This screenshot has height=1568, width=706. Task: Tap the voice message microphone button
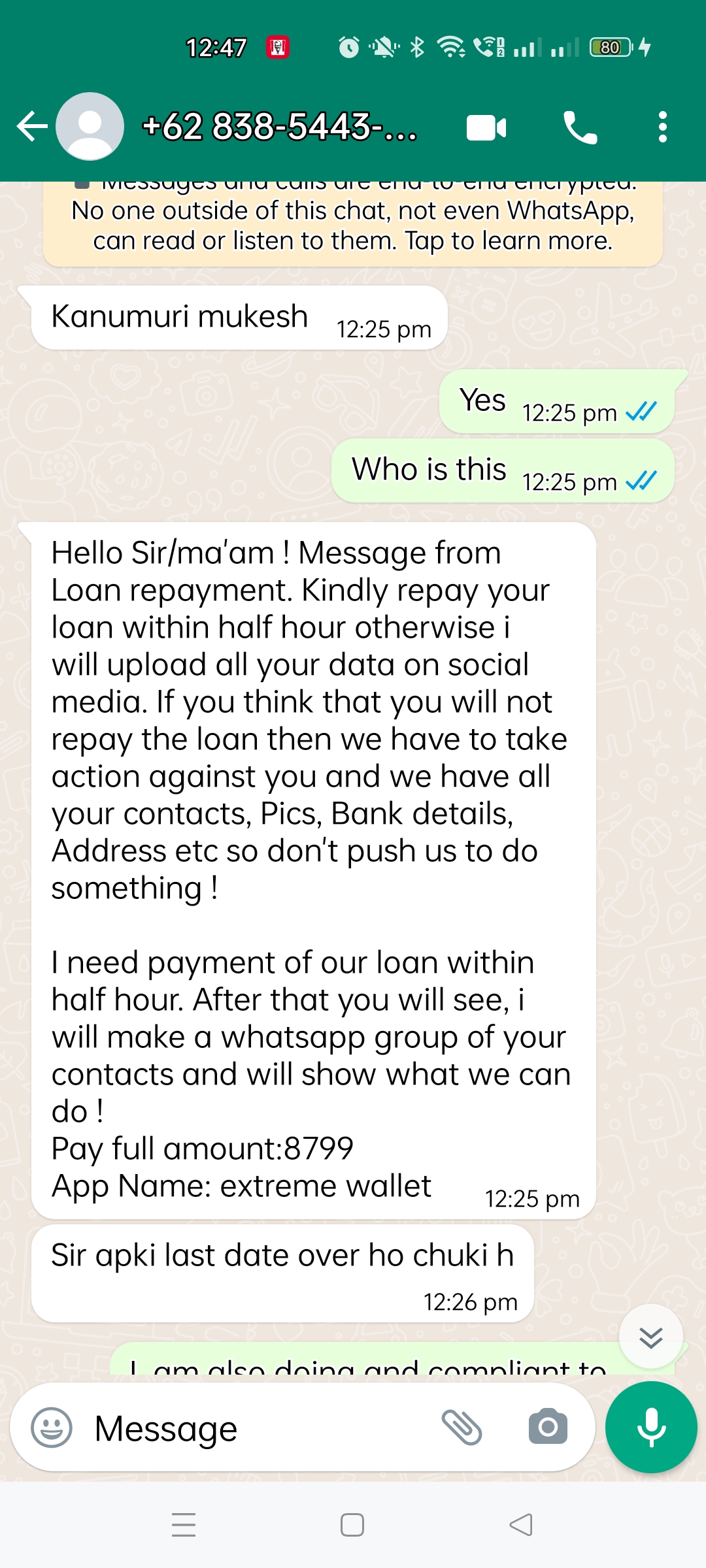651,1428
